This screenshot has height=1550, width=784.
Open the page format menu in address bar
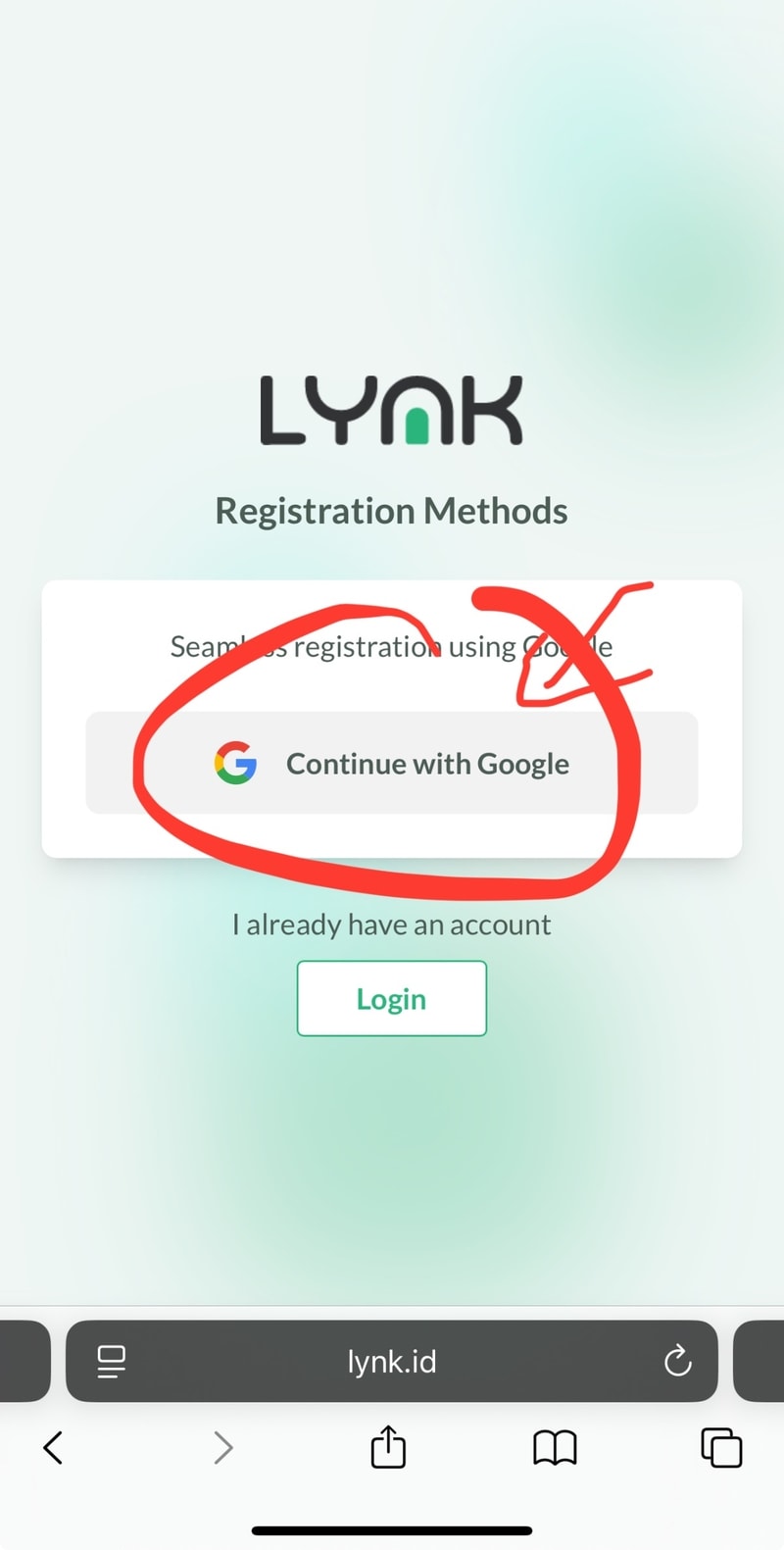tap(111, 1361)
